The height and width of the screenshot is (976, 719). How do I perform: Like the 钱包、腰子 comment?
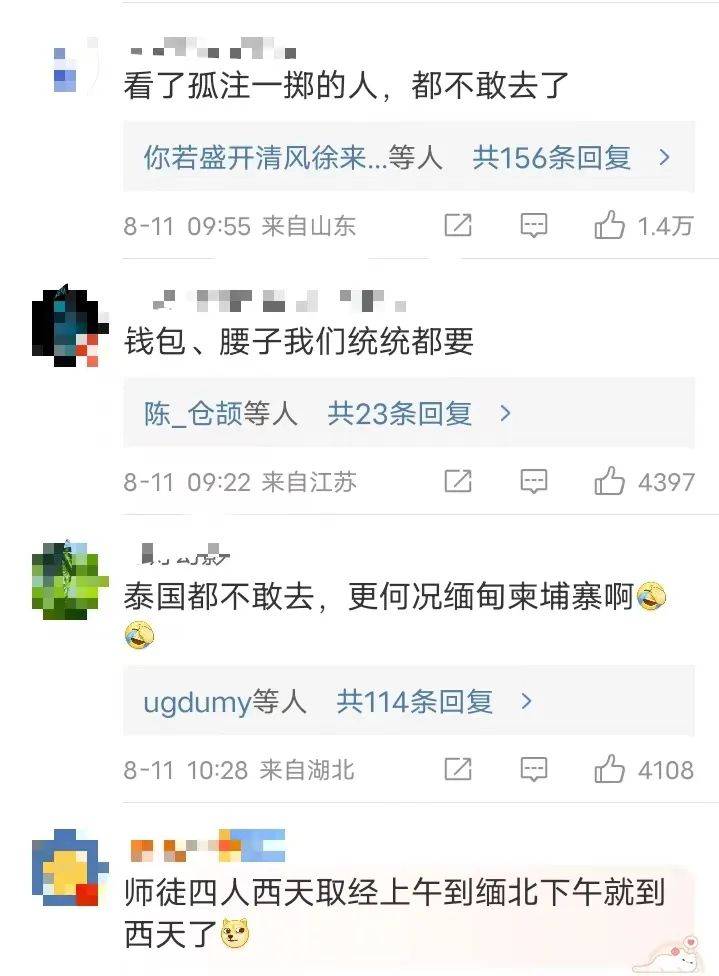(610, 482)
